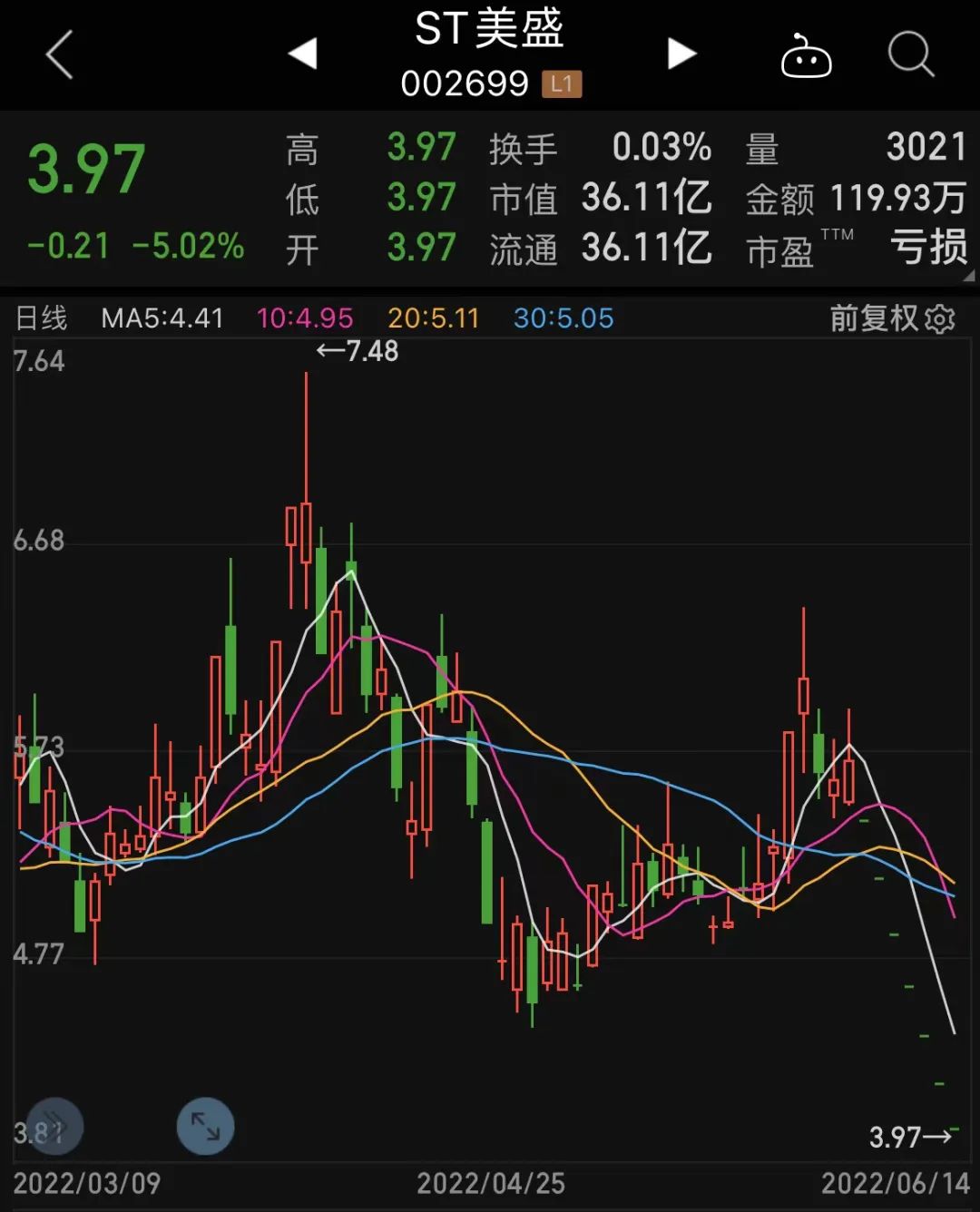980x1212 pixels.
Task: Tap the expand-arrows chart zoom icon
Action: pos(205,1127)
